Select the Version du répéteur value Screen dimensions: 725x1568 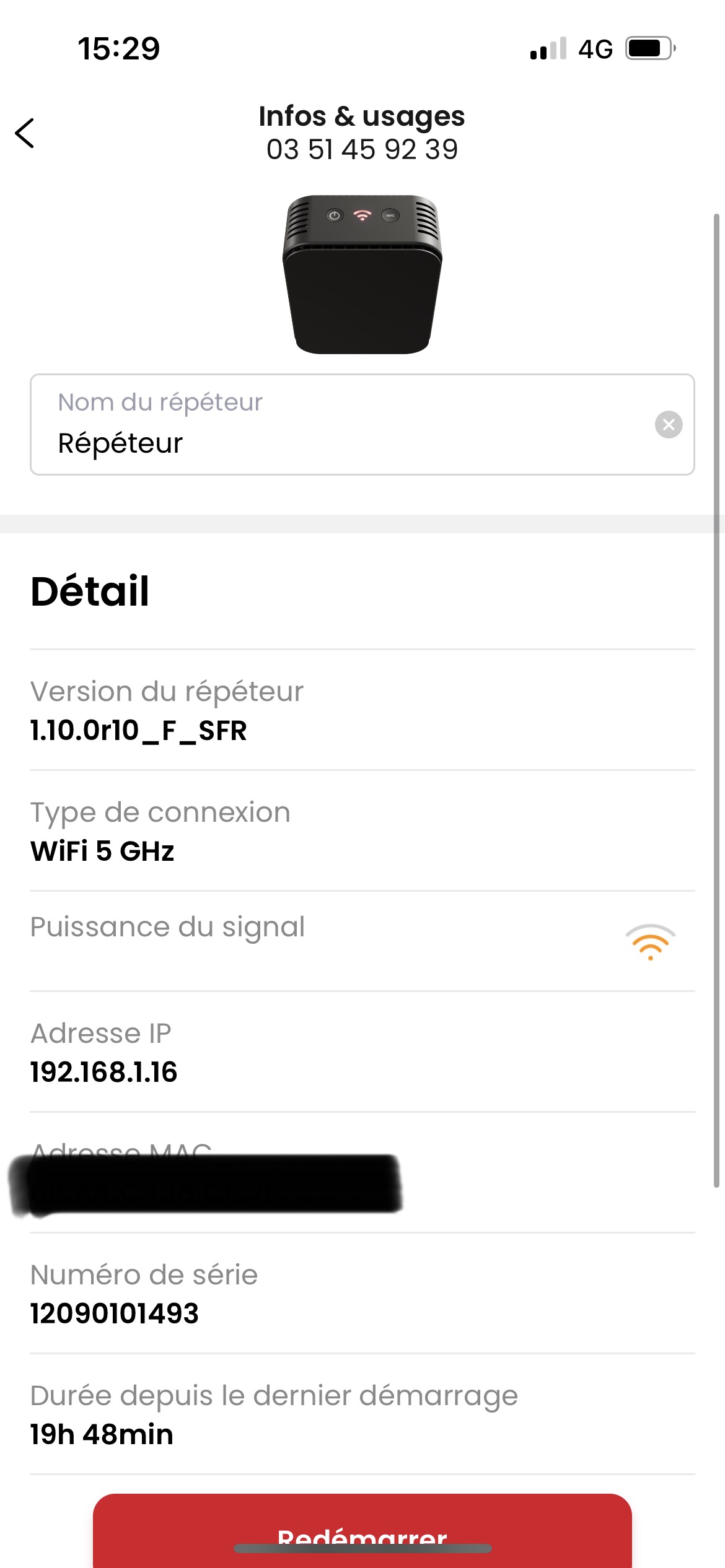(x=139, y=731)
